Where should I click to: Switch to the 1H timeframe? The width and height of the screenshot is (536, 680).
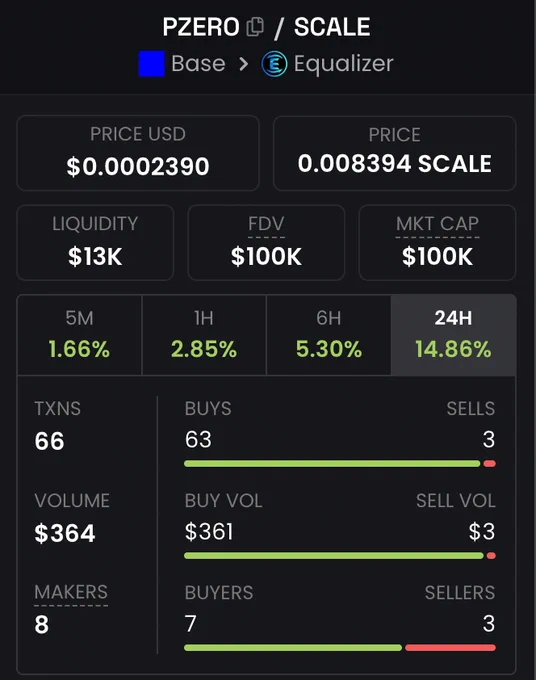(204, 335)
